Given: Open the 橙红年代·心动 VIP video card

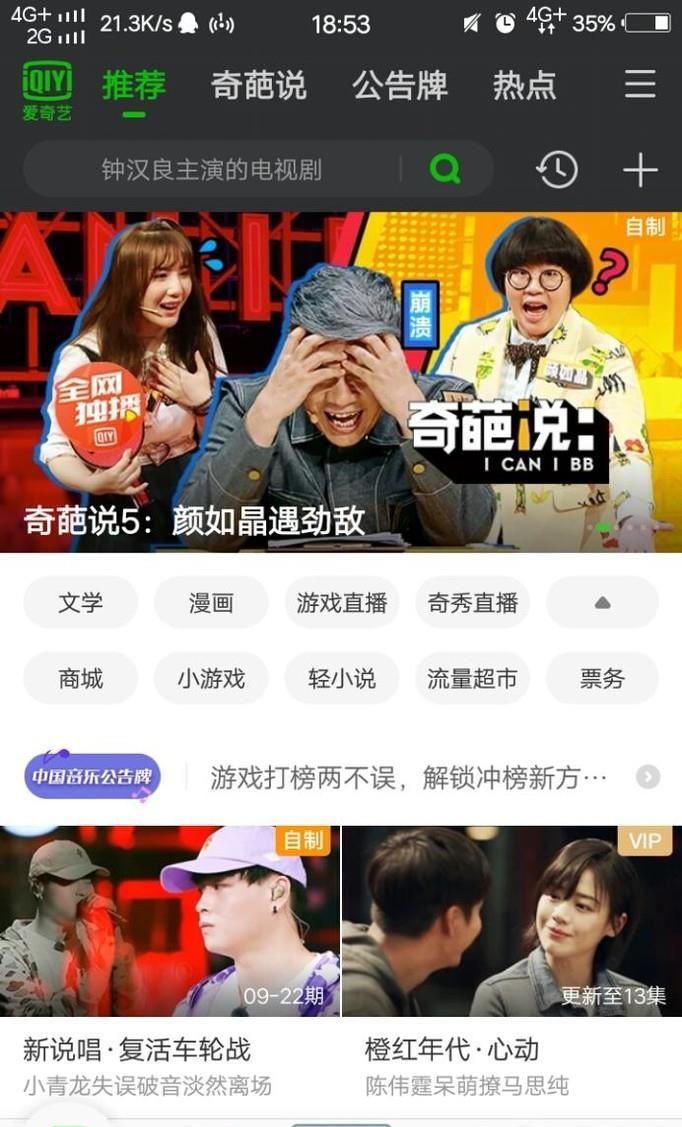Looking at the screenshot, I should (x=511, y=921).
